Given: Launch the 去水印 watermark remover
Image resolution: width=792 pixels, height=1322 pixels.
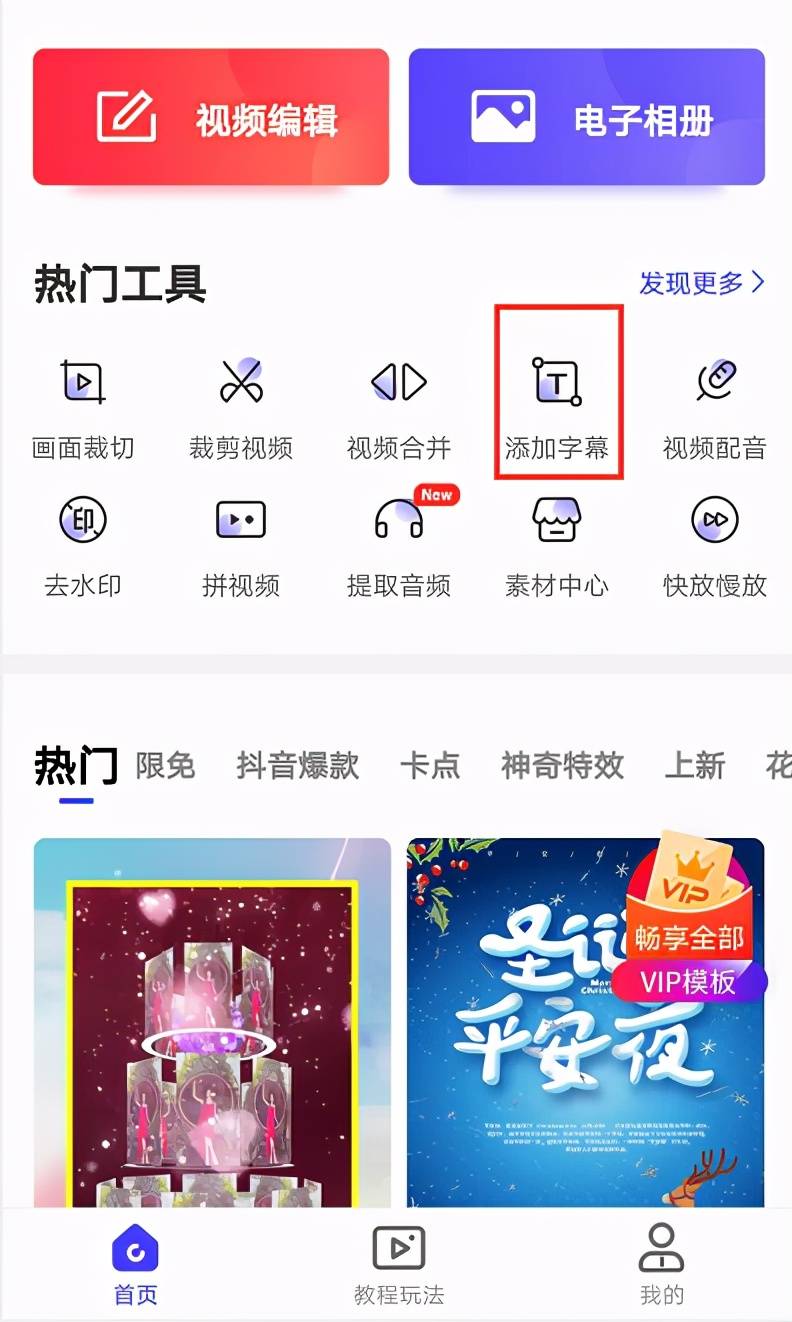Looking at the screenshot, I should click(83, 545).
